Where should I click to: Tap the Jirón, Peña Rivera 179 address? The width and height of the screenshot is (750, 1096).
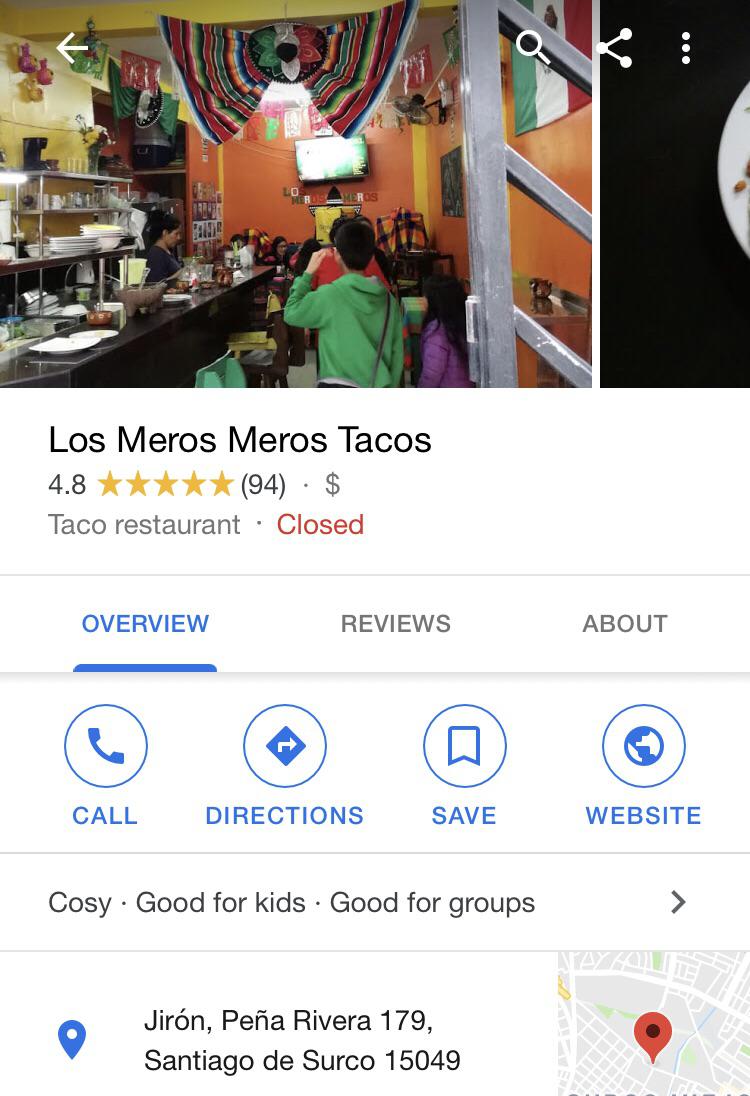(290, 1019)
